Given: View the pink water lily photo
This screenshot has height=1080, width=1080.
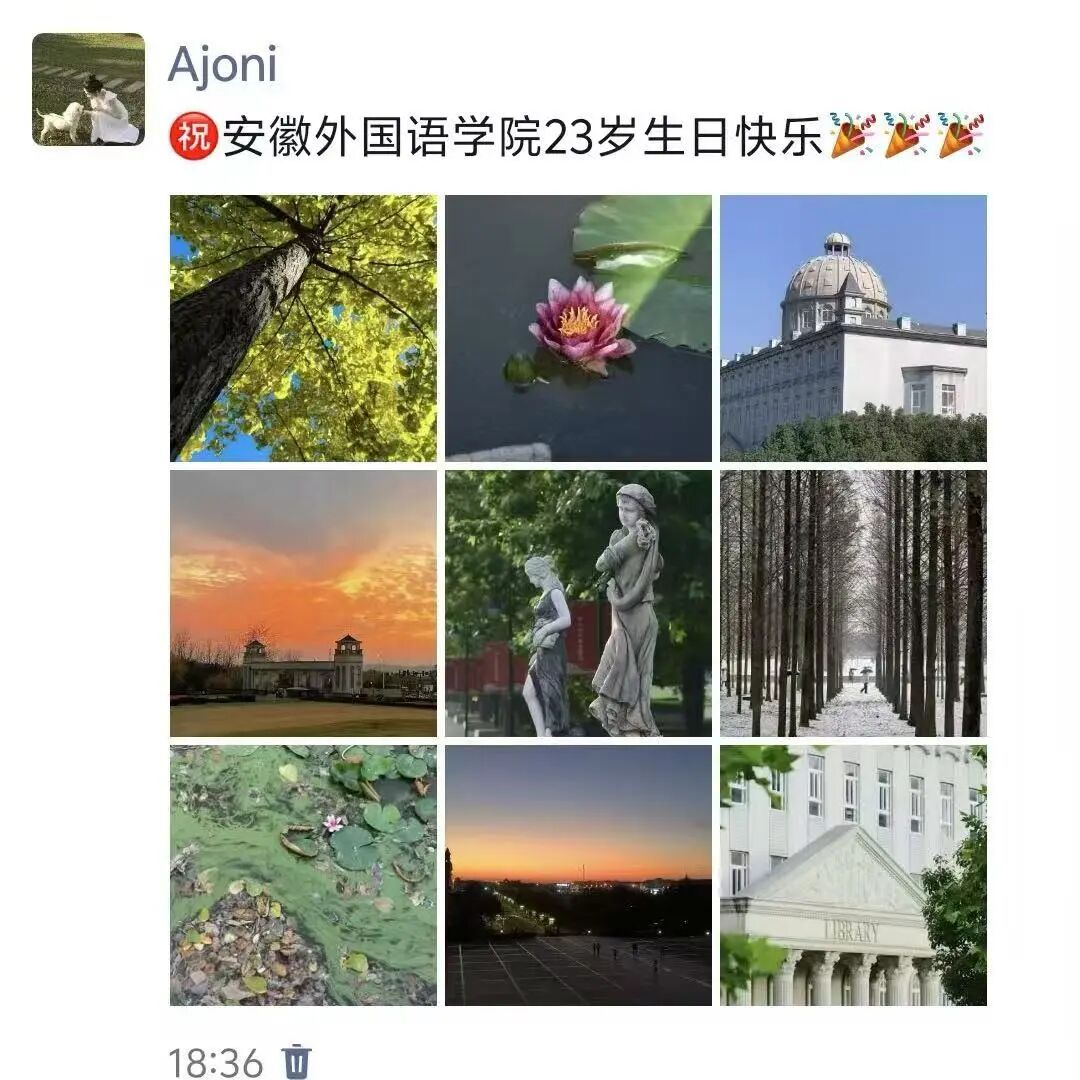Looking at the screenshot, I should tap(578, 327).
